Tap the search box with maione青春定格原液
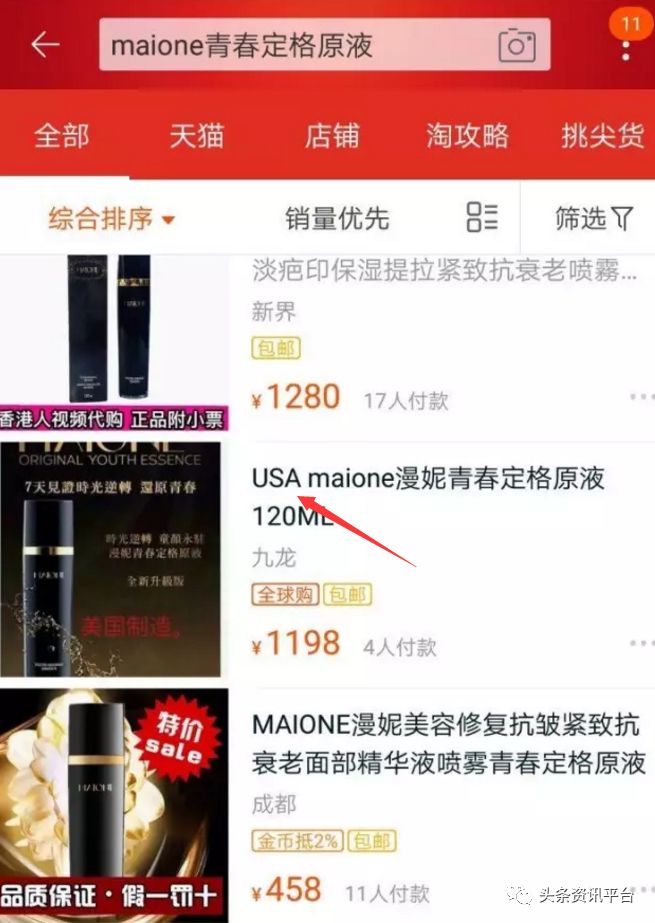Image resolution: width=655 pixels, height=923 pixels. 300,45
